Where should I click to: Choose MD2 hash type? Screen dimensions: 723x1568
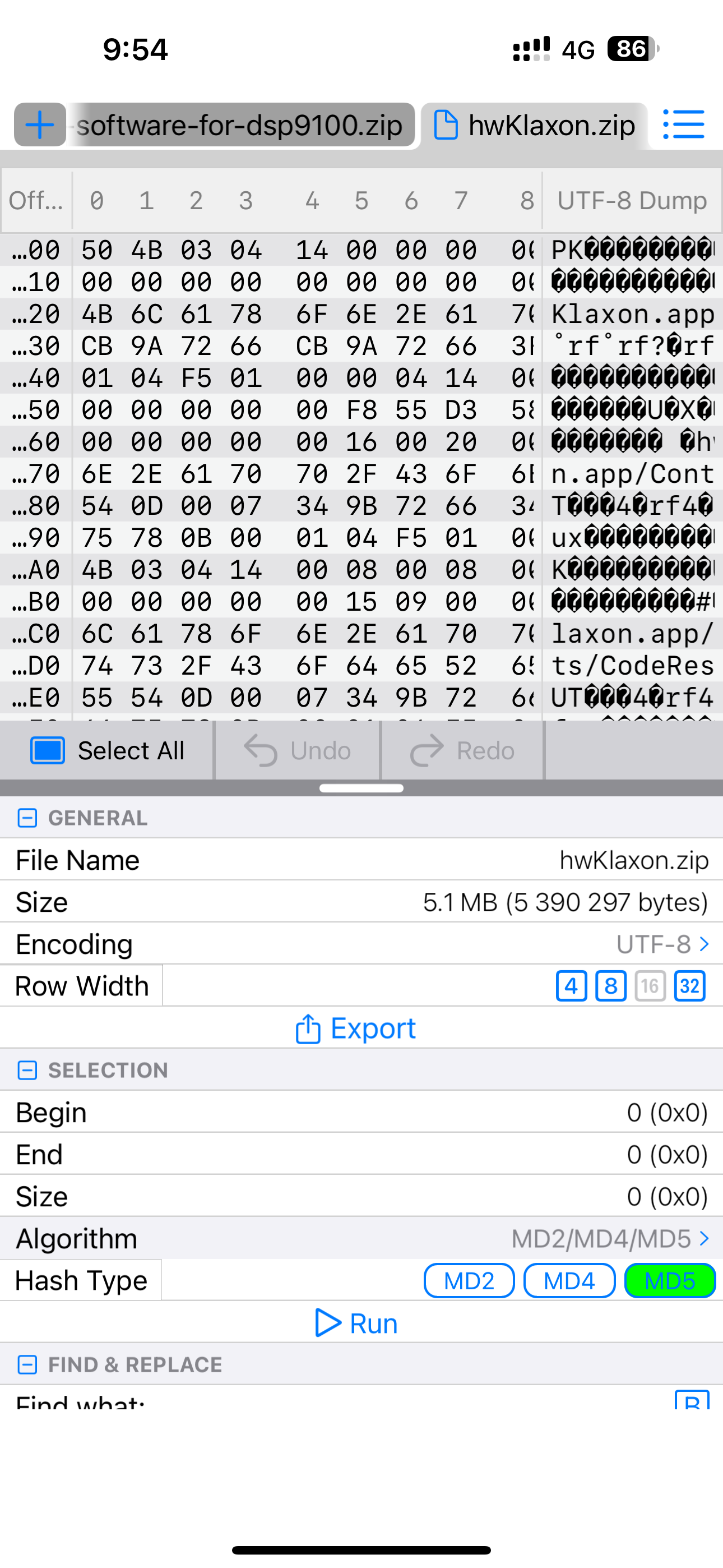469,1281
